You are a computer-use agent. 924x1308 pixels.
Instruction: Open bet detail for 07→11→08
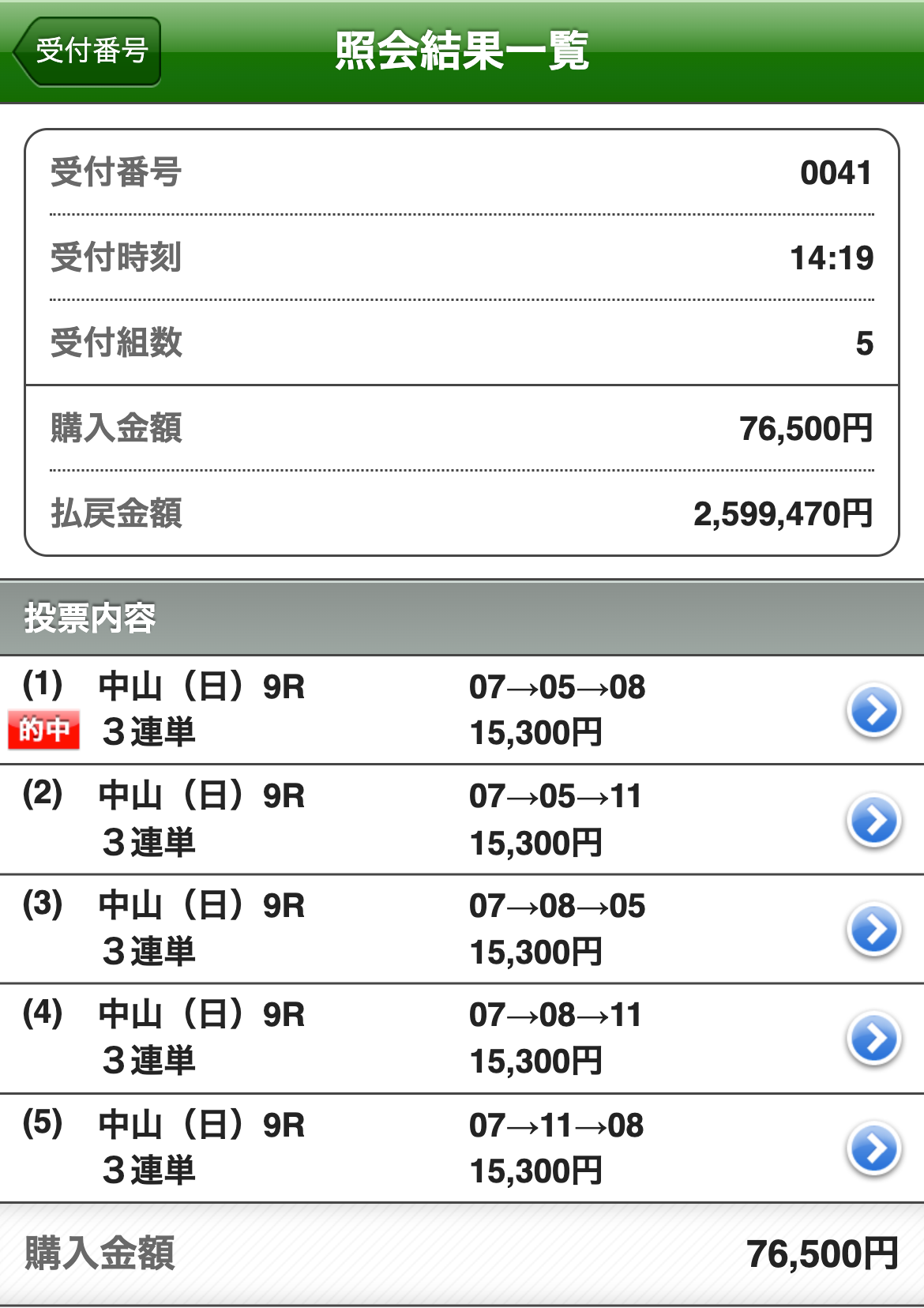pyautogui.click(x=873, y=1148)
